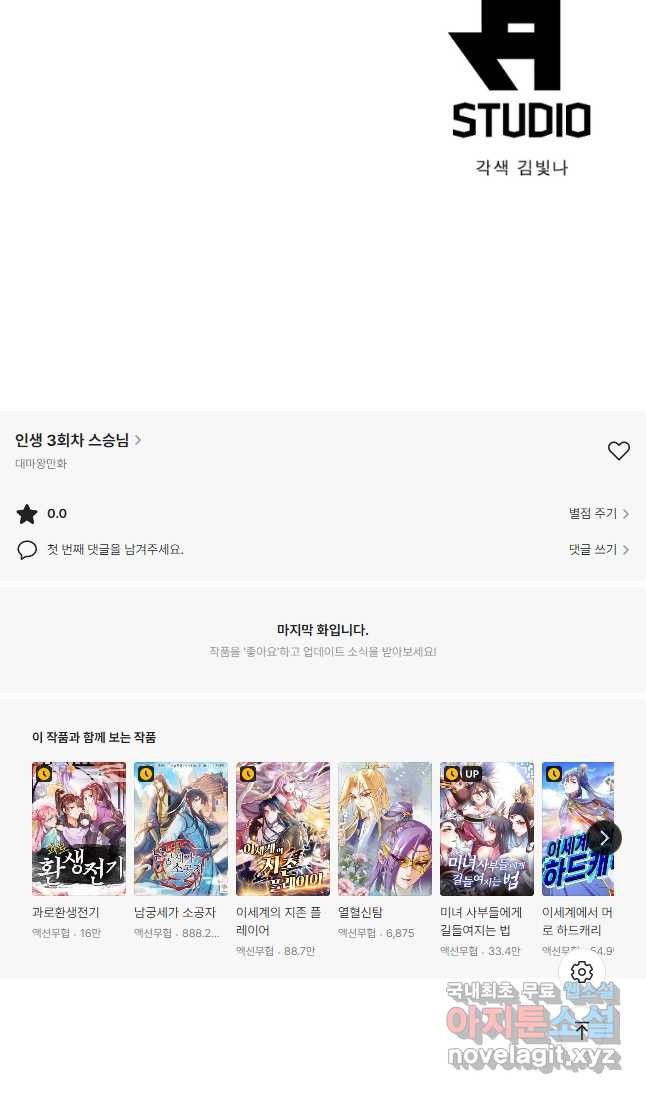Open 댓글 쓰기 to write a comment
Screen dimensions: 646x1094
(x=598, y=550)
